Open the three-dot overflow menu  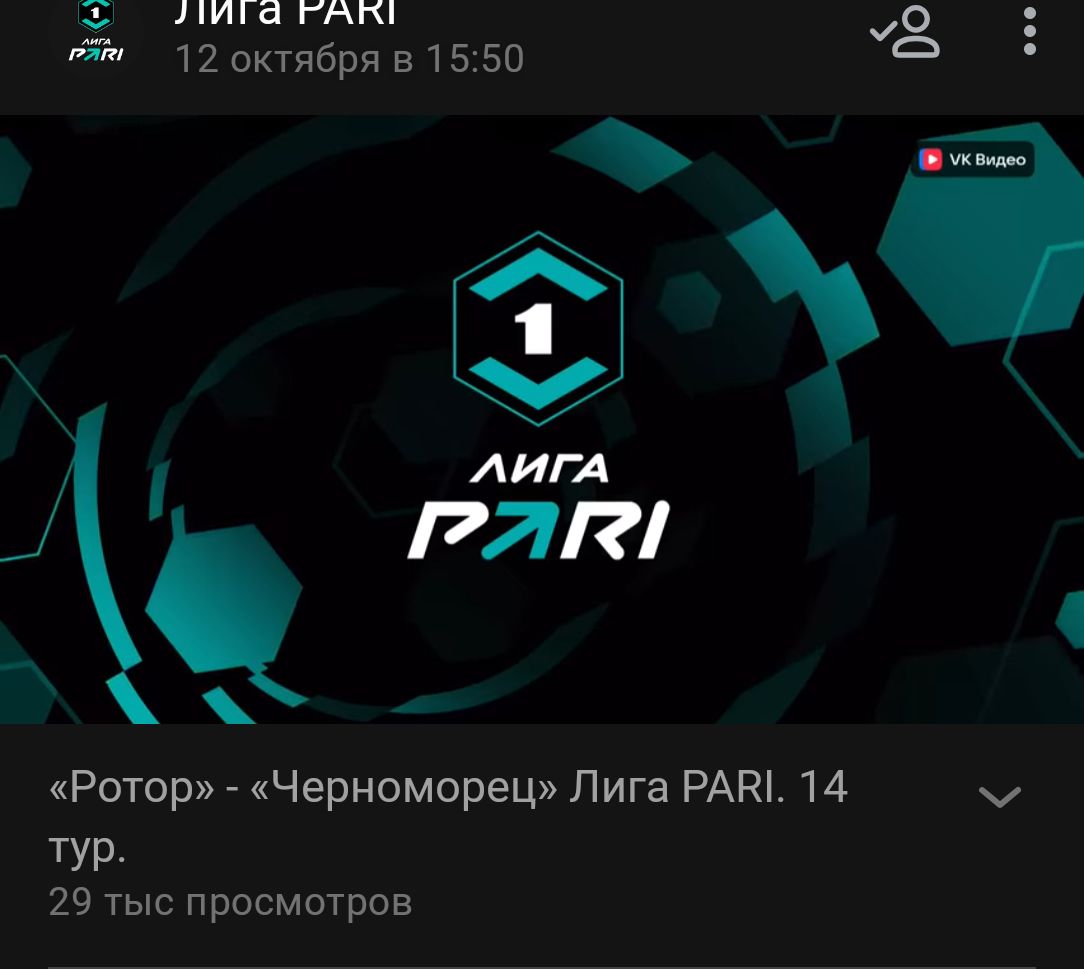click(1030, 32)
